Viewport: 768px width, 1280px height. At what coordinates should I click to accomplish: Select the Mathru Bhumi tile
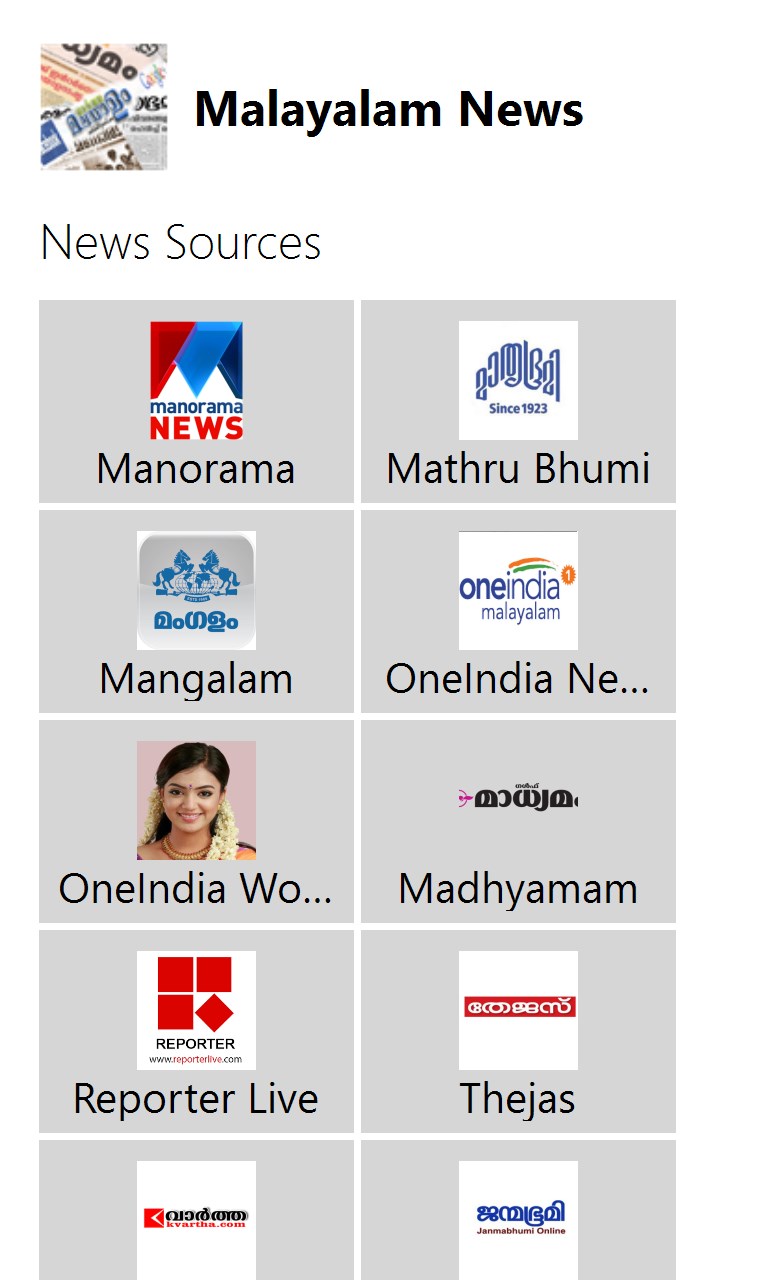tap(518, 401)
